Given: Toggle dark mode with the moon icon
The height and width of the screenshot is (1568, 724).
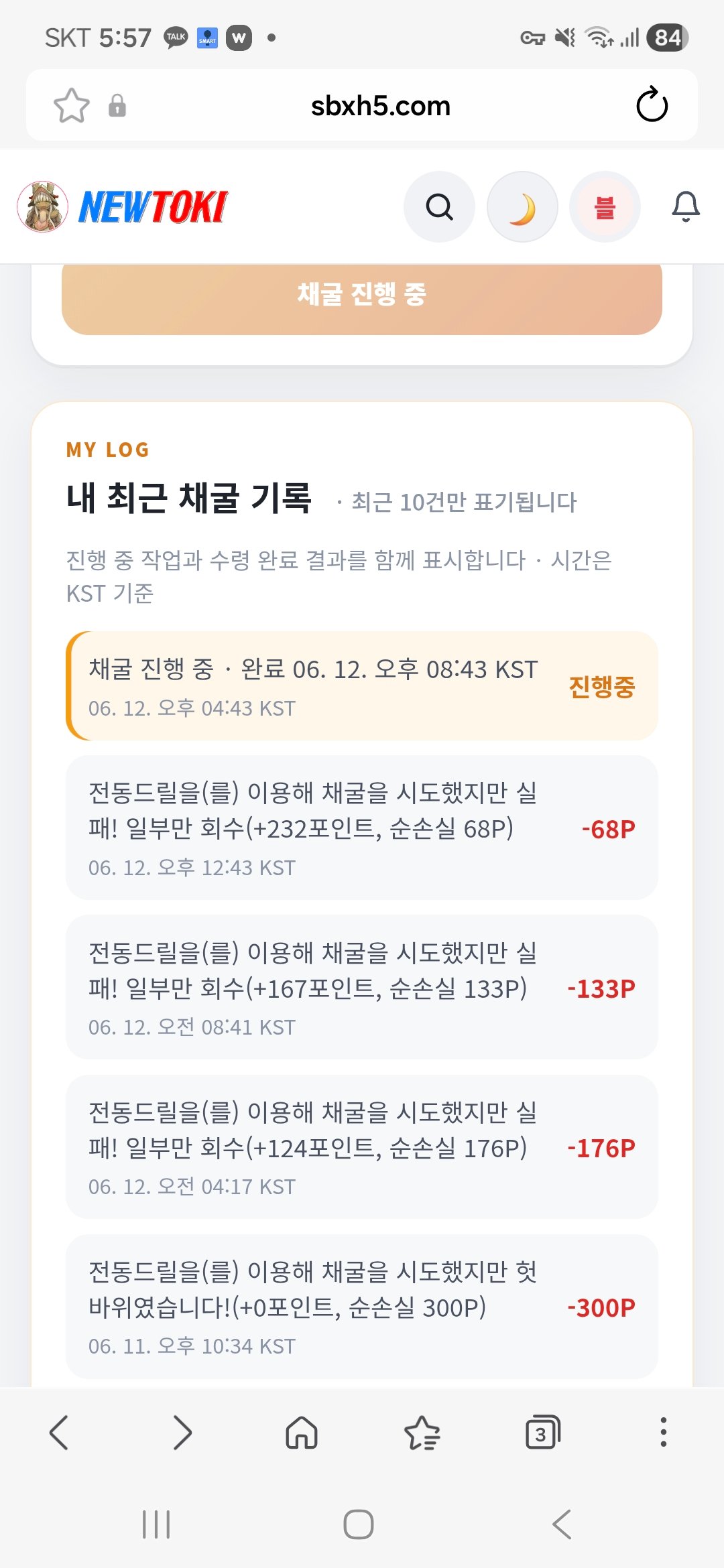Looking at the screenshot, I should click(x=522, y=206).
